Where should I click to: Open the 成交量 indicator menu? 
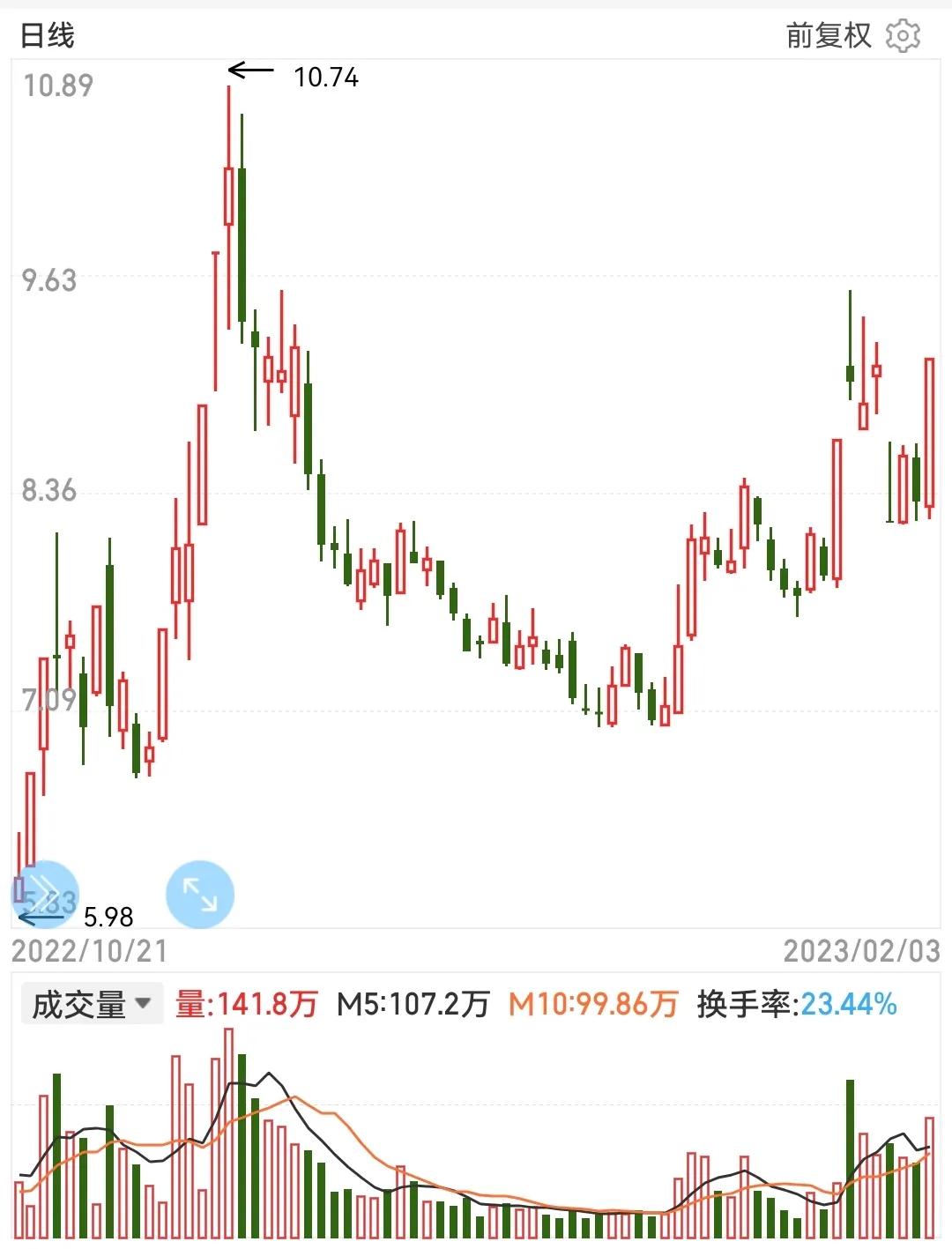pos(86,1003)
